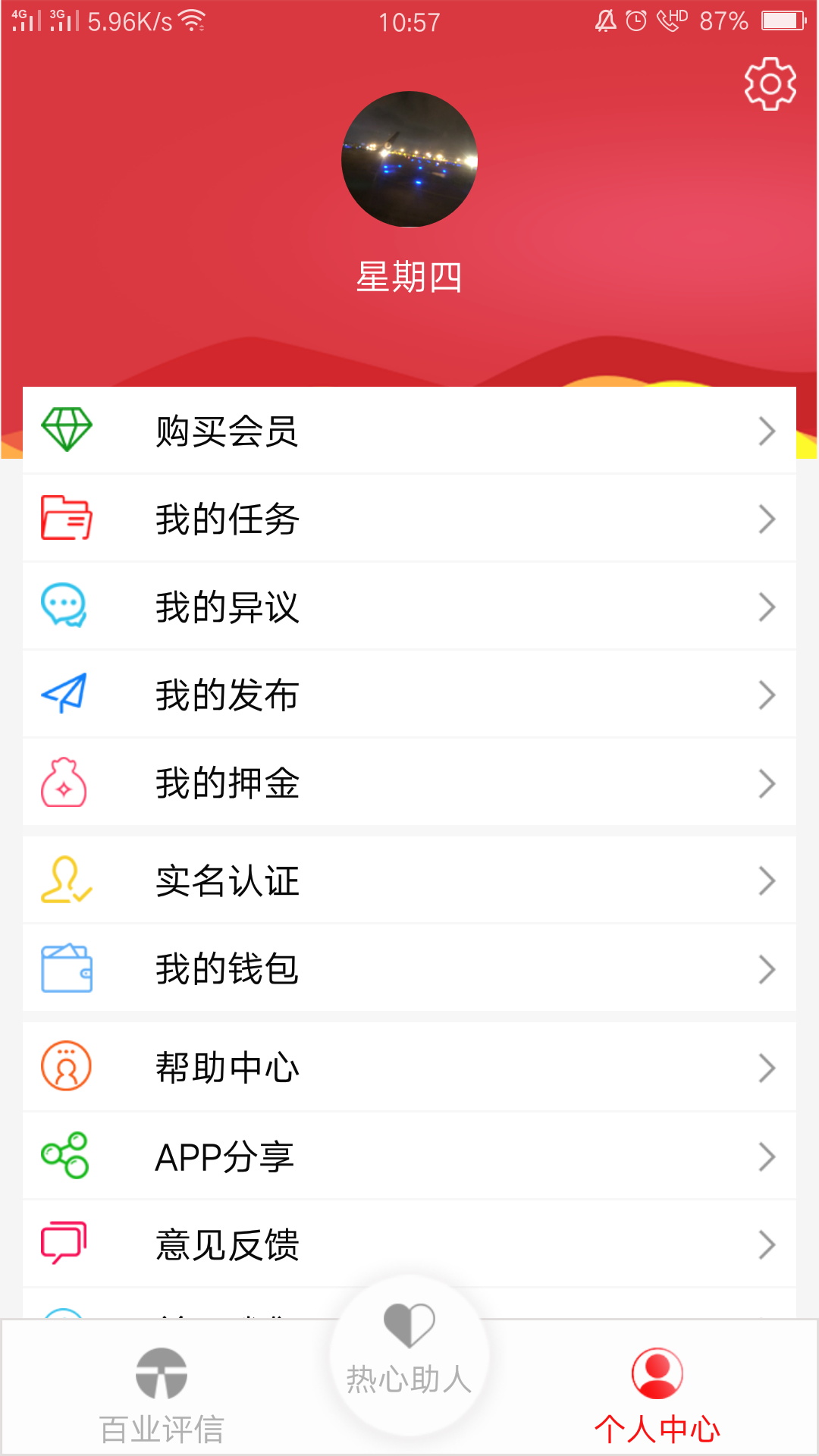Select the green diamond membership icon
This screenshot has width=819, height=1456.
click(66, 428)
